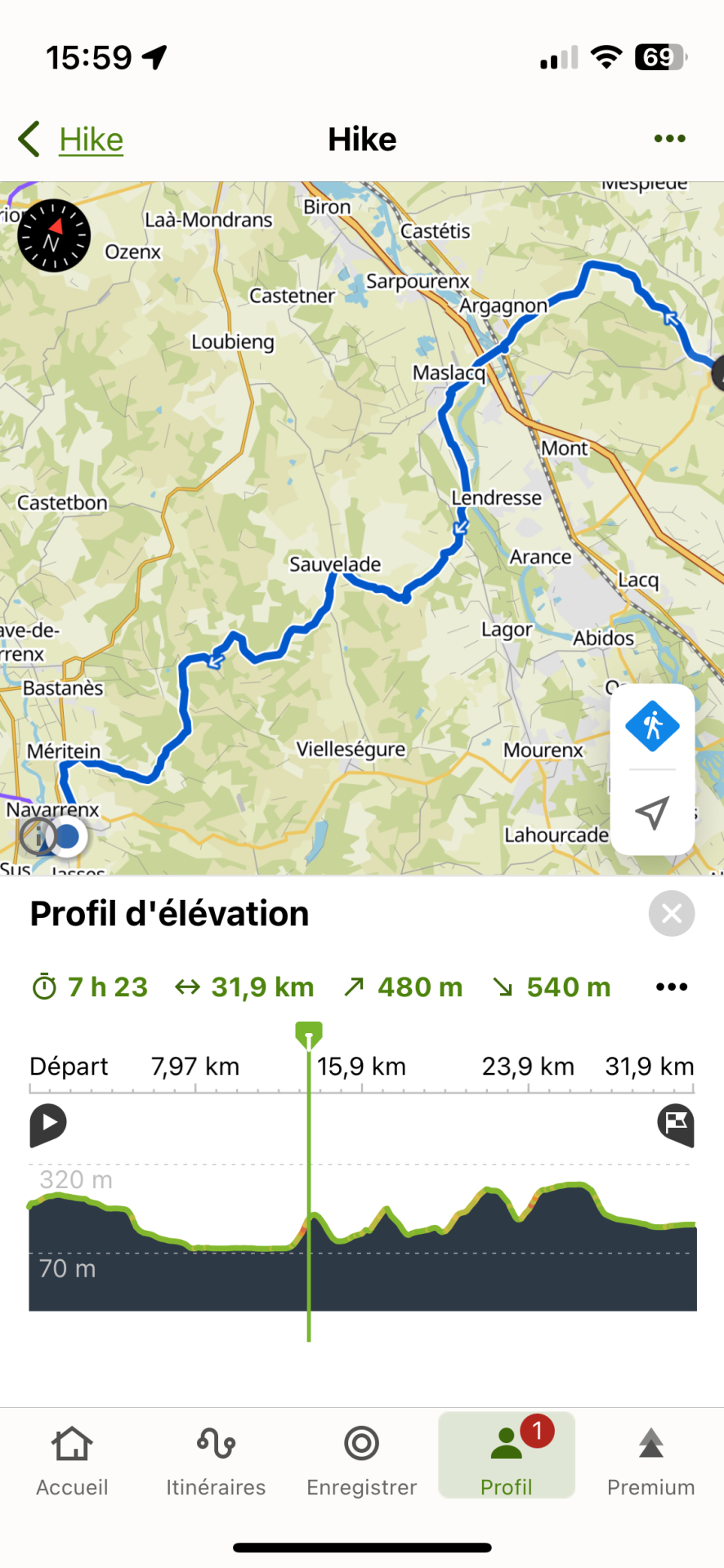This screenshot has height=1568, width=724.
Task: Go back to the Hike screen
Action: click(x=72, y=140)
